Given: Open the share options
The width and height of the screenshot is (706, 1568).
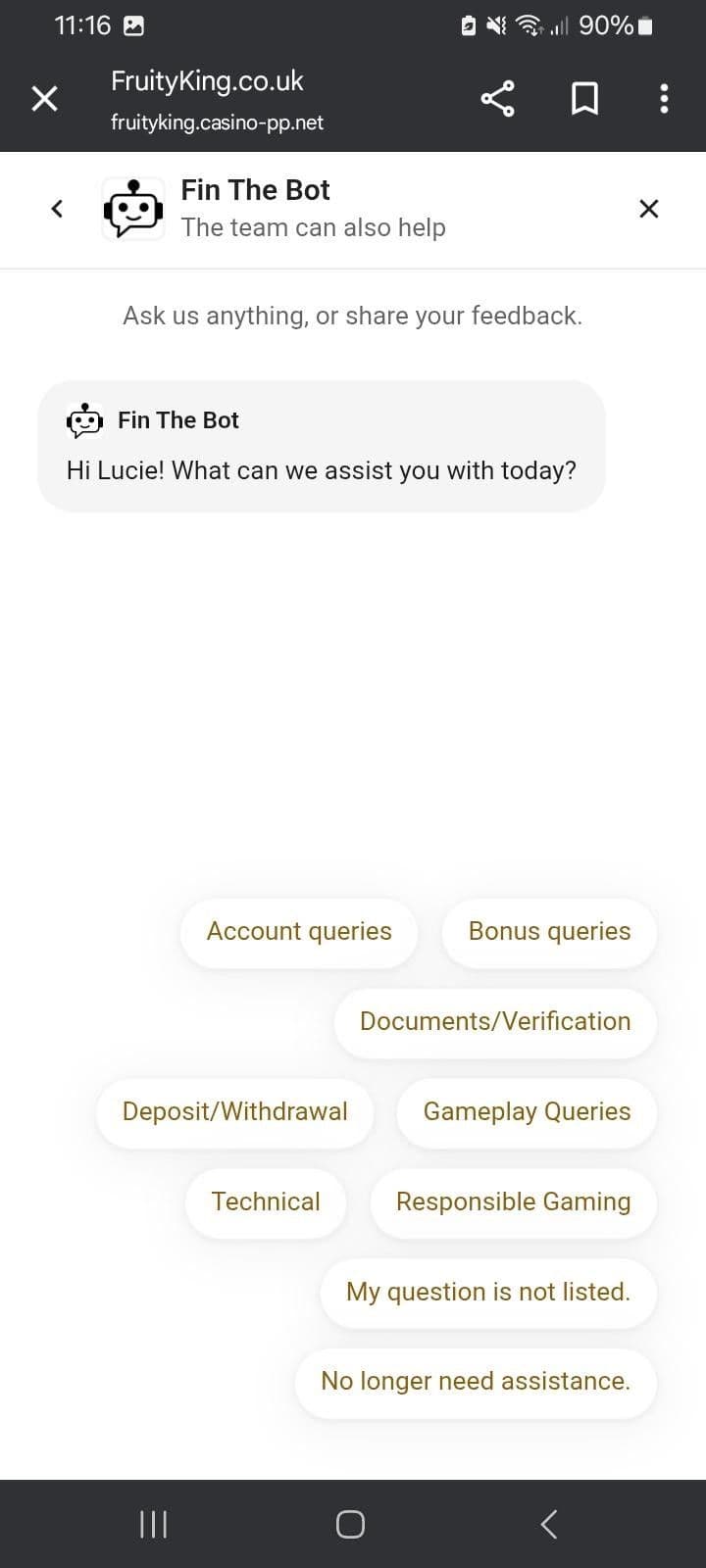Looking at the screenshot, I should point(497,98).
